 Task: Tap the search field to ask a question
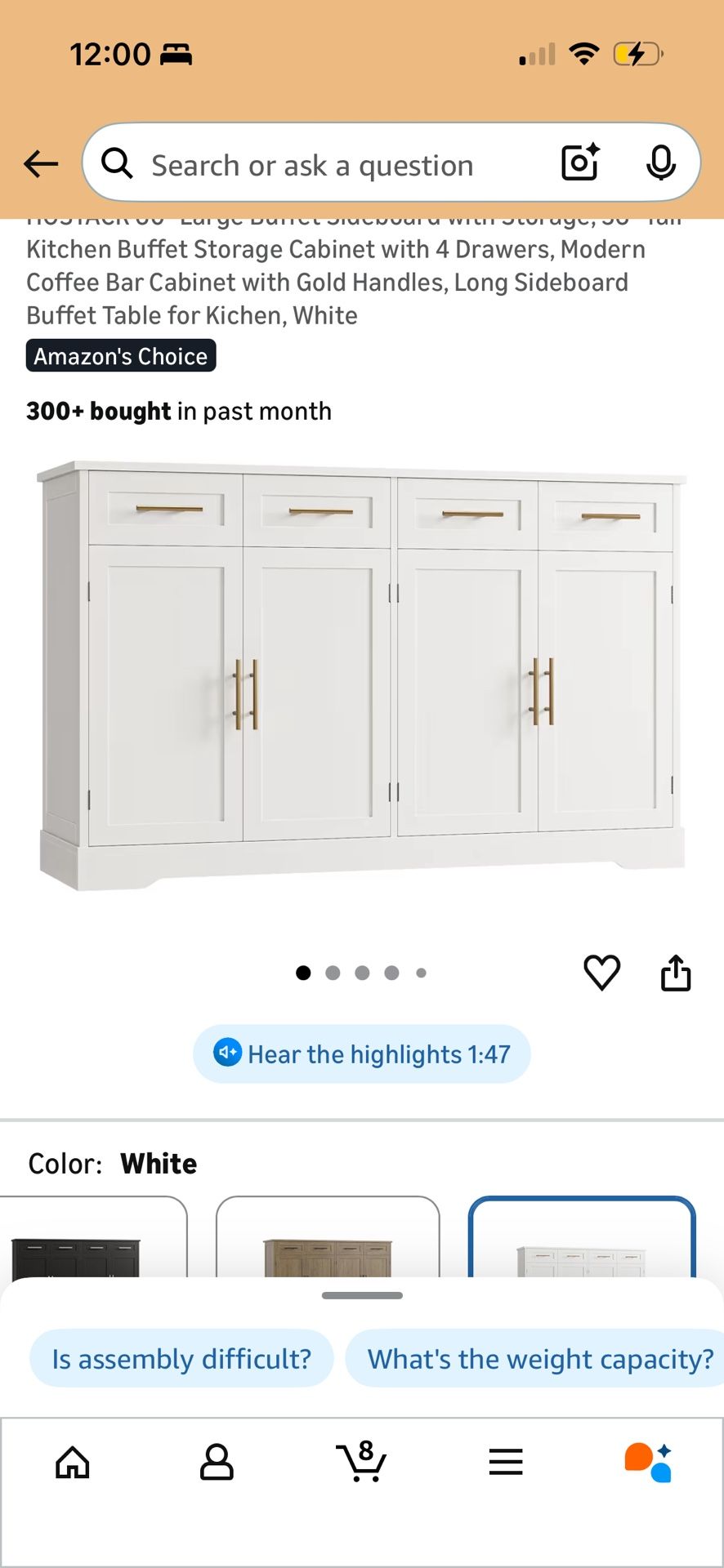click(327, 163)
